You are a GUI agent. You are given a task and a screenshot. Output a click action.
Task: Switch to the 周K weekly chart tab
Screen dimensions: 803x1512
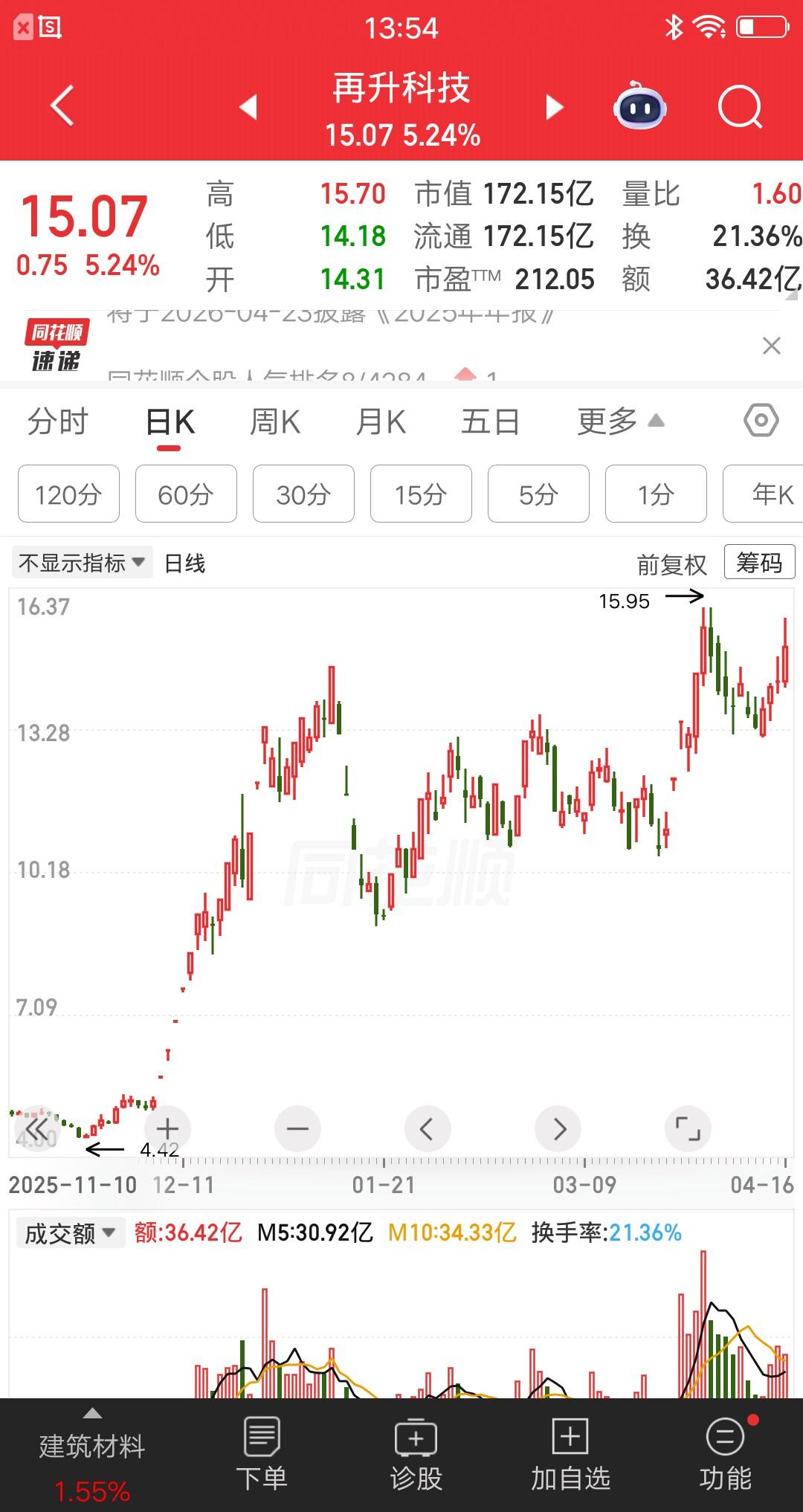click(x=275, y=421)
